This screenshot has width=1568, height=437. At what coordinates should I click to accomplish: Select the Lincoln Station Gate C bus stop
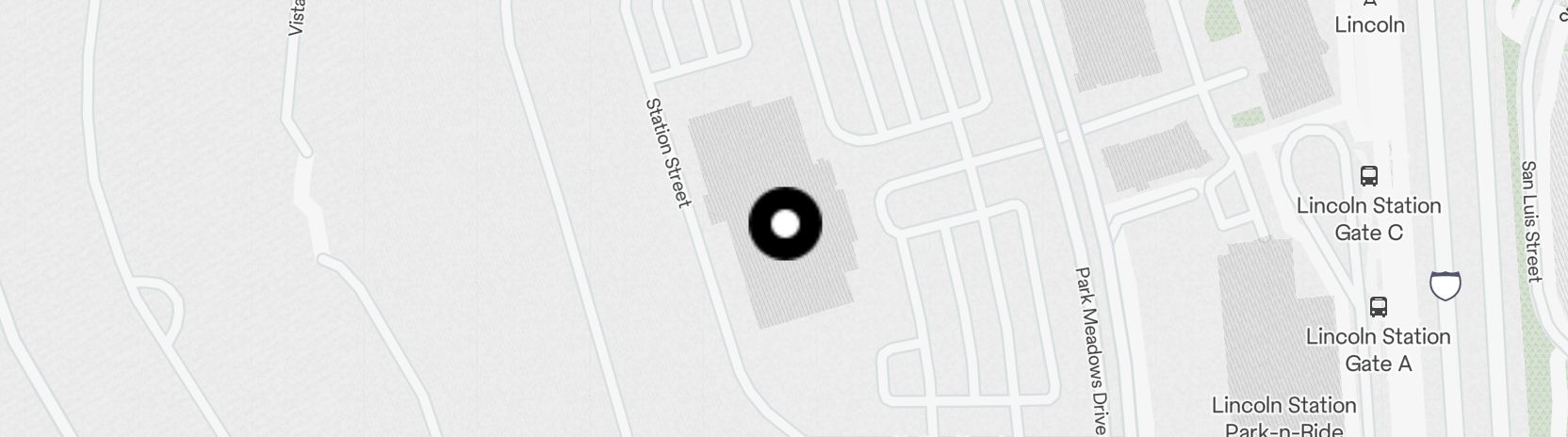1369,176
